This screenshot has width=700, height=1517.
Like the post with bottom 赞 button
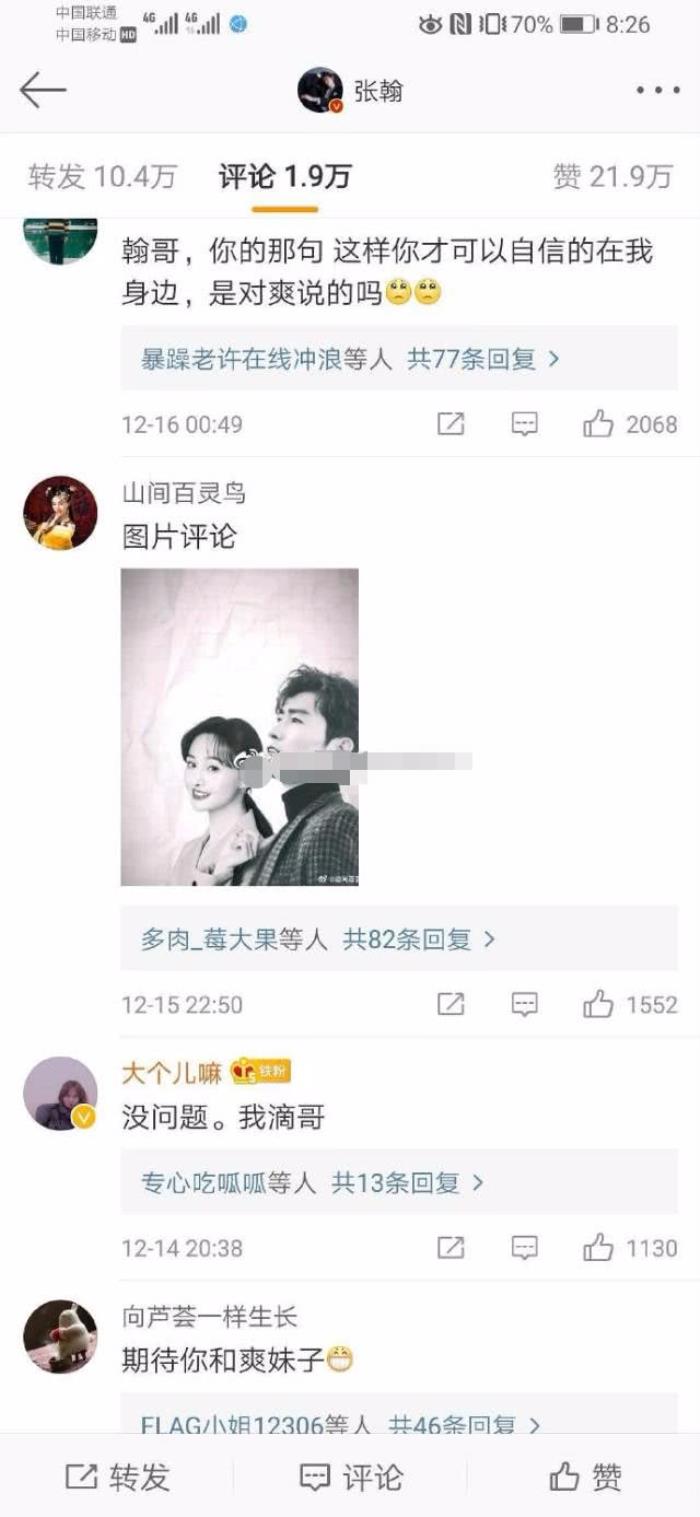(x=585, y=1477)
